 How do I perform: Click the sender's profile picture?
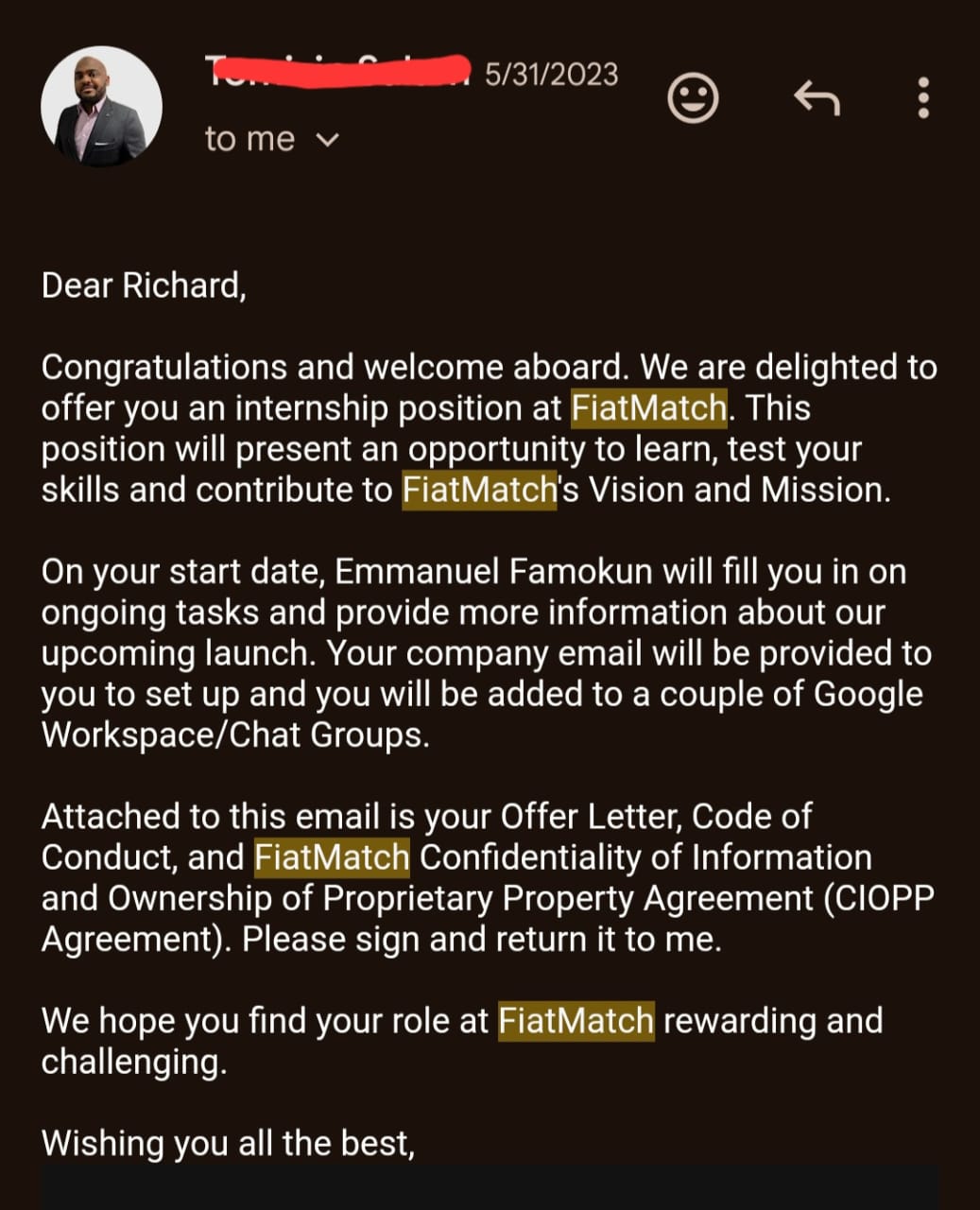coord(103,104)
